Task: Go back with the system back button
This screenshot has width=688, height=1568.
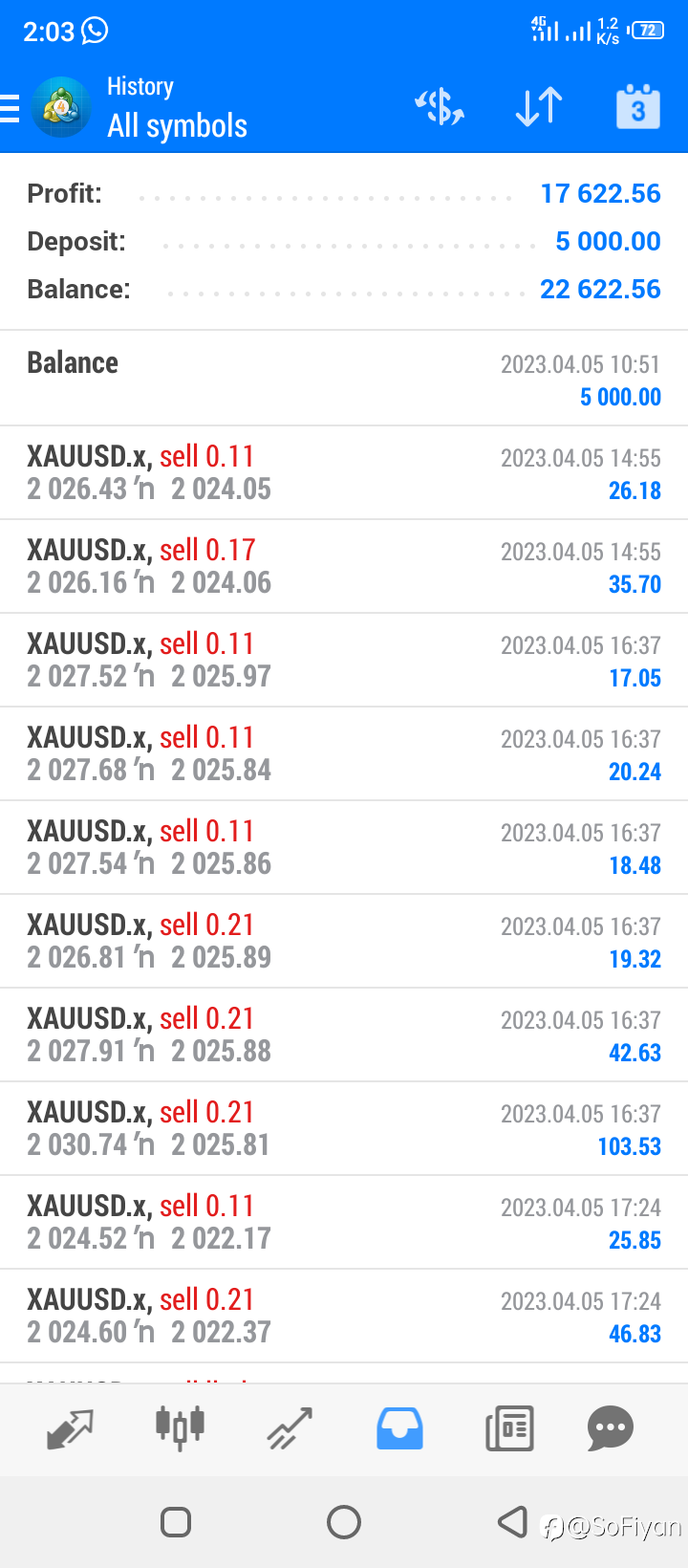Action: click(x=513, y=1521)
